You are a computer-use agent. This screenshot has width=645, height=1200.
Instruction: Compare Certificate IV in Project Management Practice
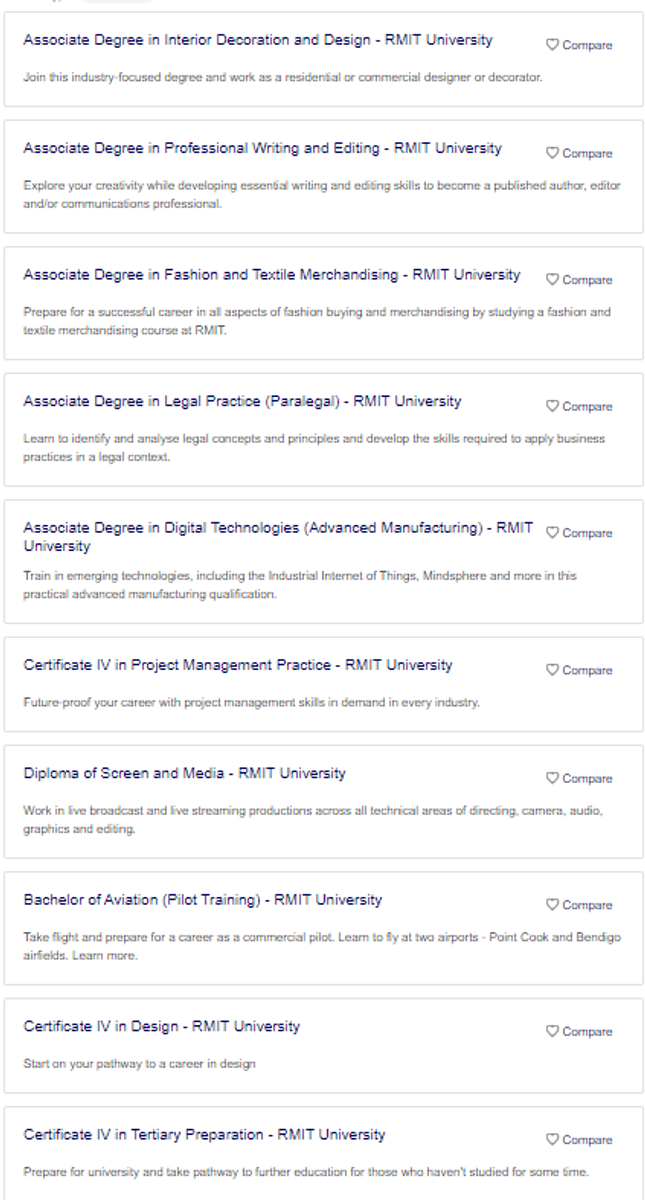coord(579,670)
